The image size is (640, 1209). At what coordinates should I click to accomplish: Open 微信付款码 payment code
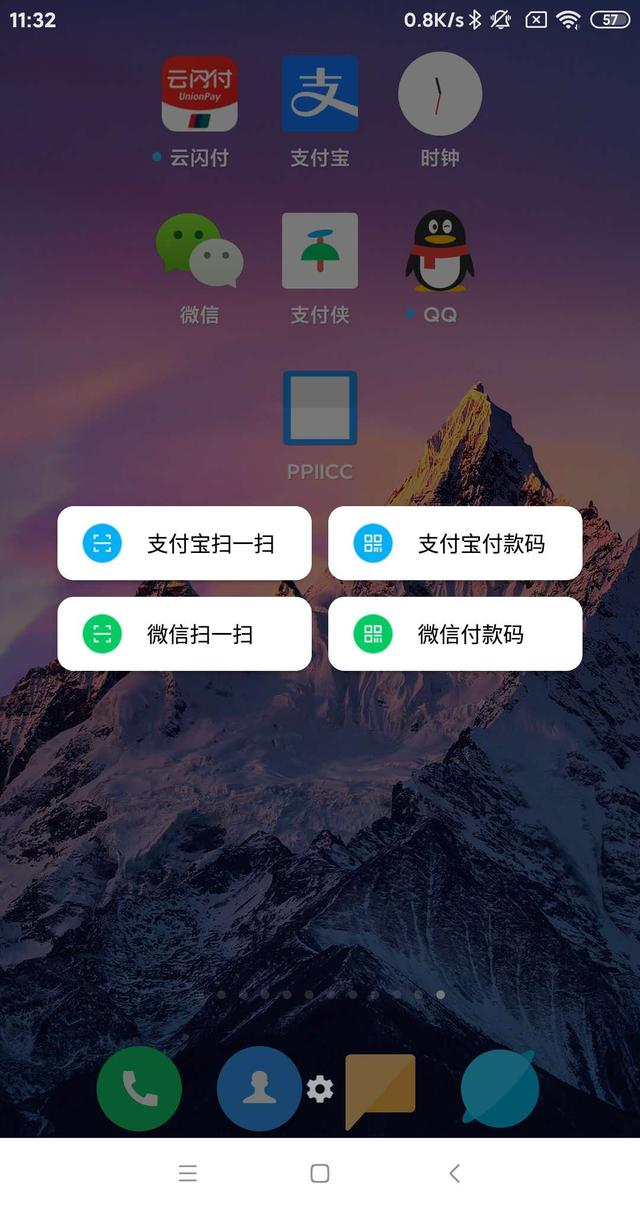pyautogui.click(x=455, y=634)
